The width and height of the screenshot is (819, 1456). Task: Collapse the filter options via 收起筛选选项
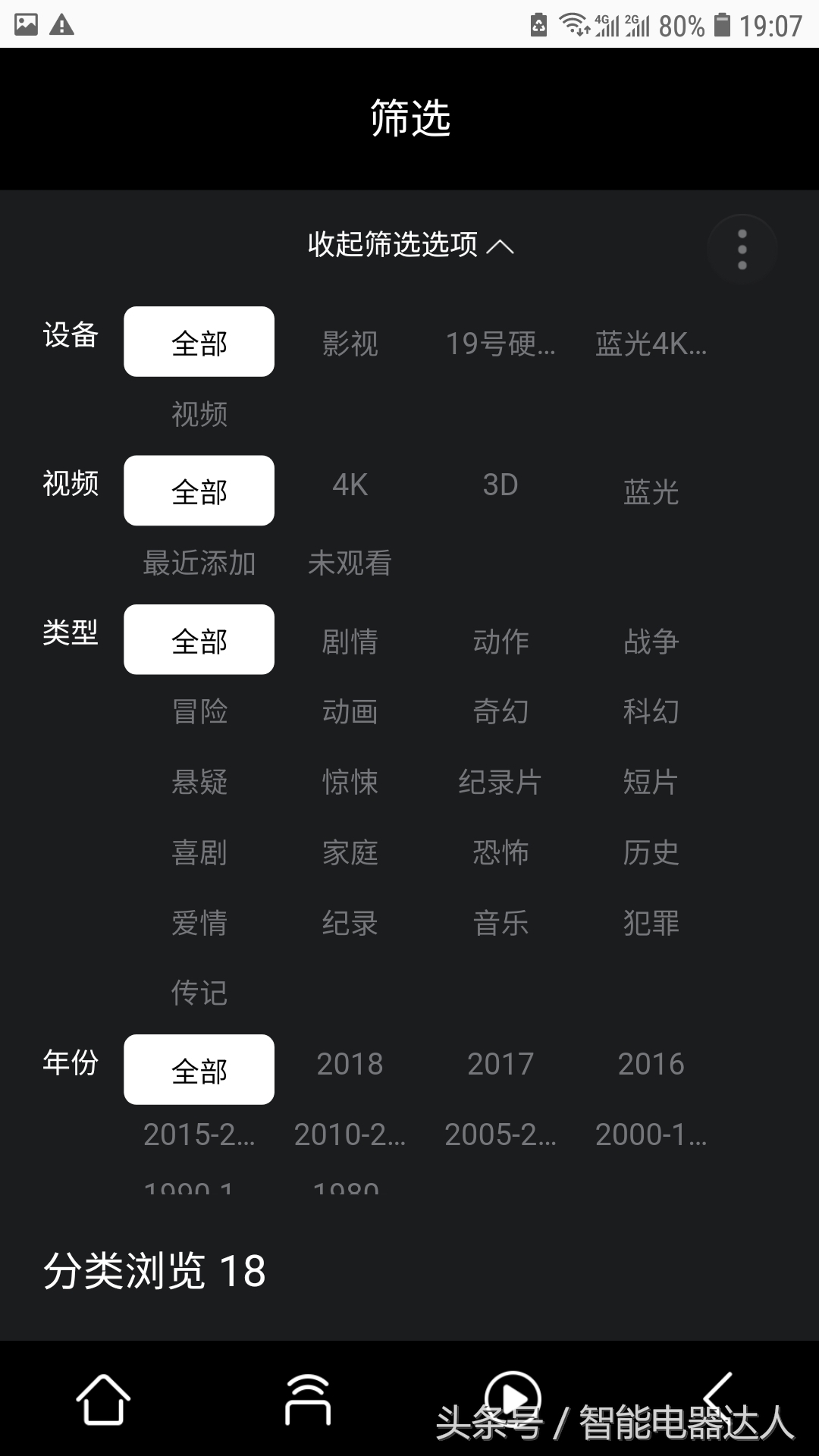pyautogui.click(x=409, y=245)
